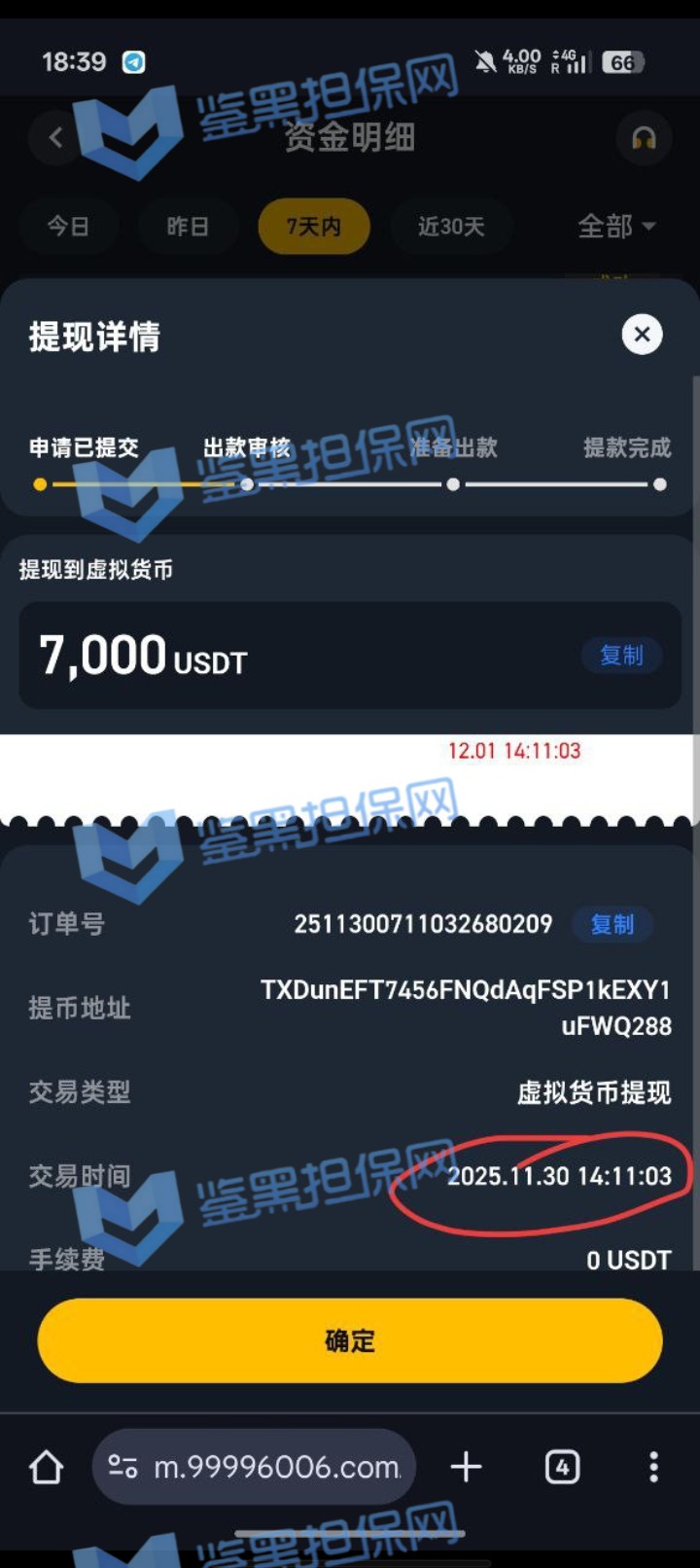Expand the 全部 dropdown
Viewport: 700px width, 1568px height.
click(616, 227)
